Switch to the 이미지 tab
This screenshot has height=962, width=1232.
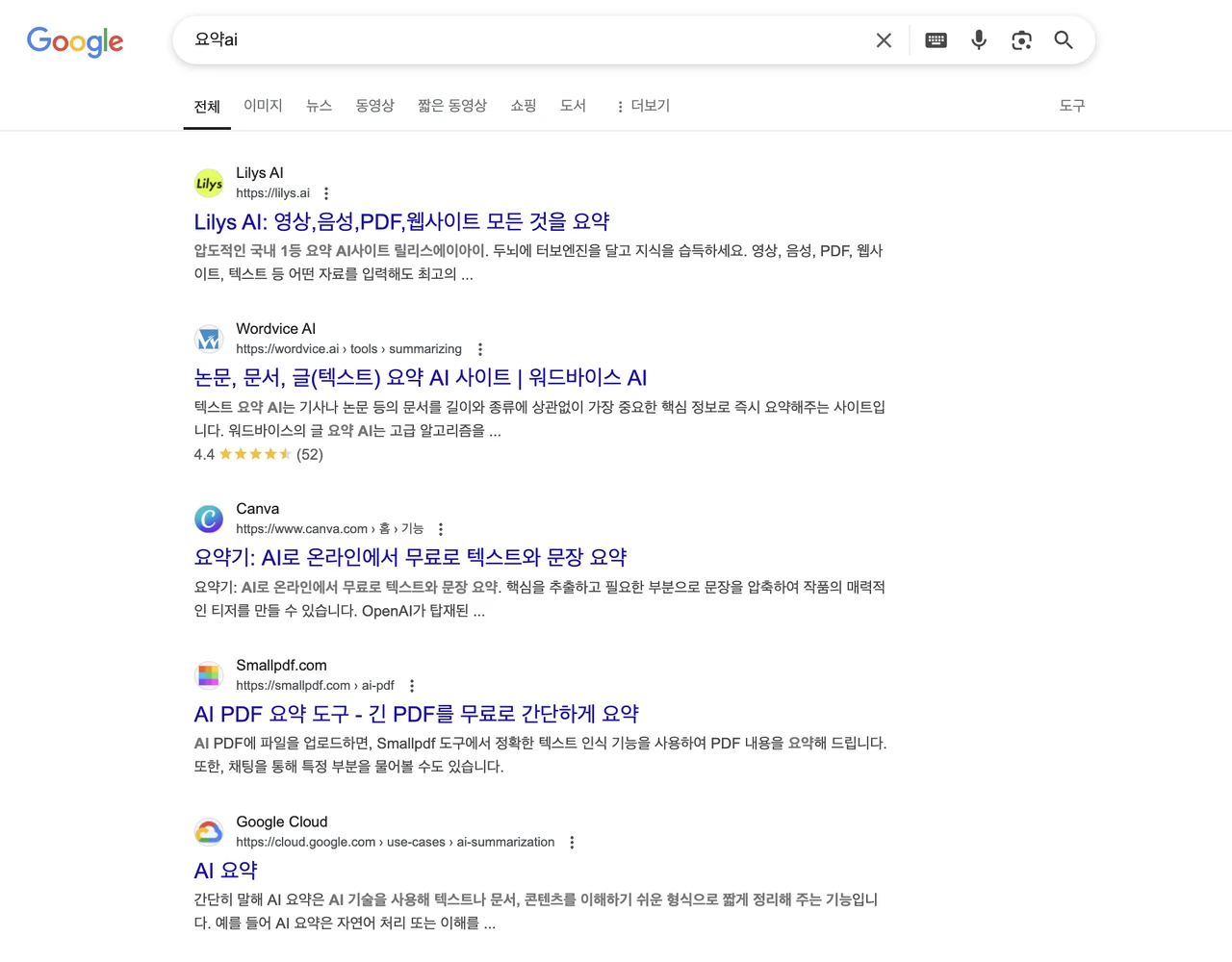coord(263,106)
